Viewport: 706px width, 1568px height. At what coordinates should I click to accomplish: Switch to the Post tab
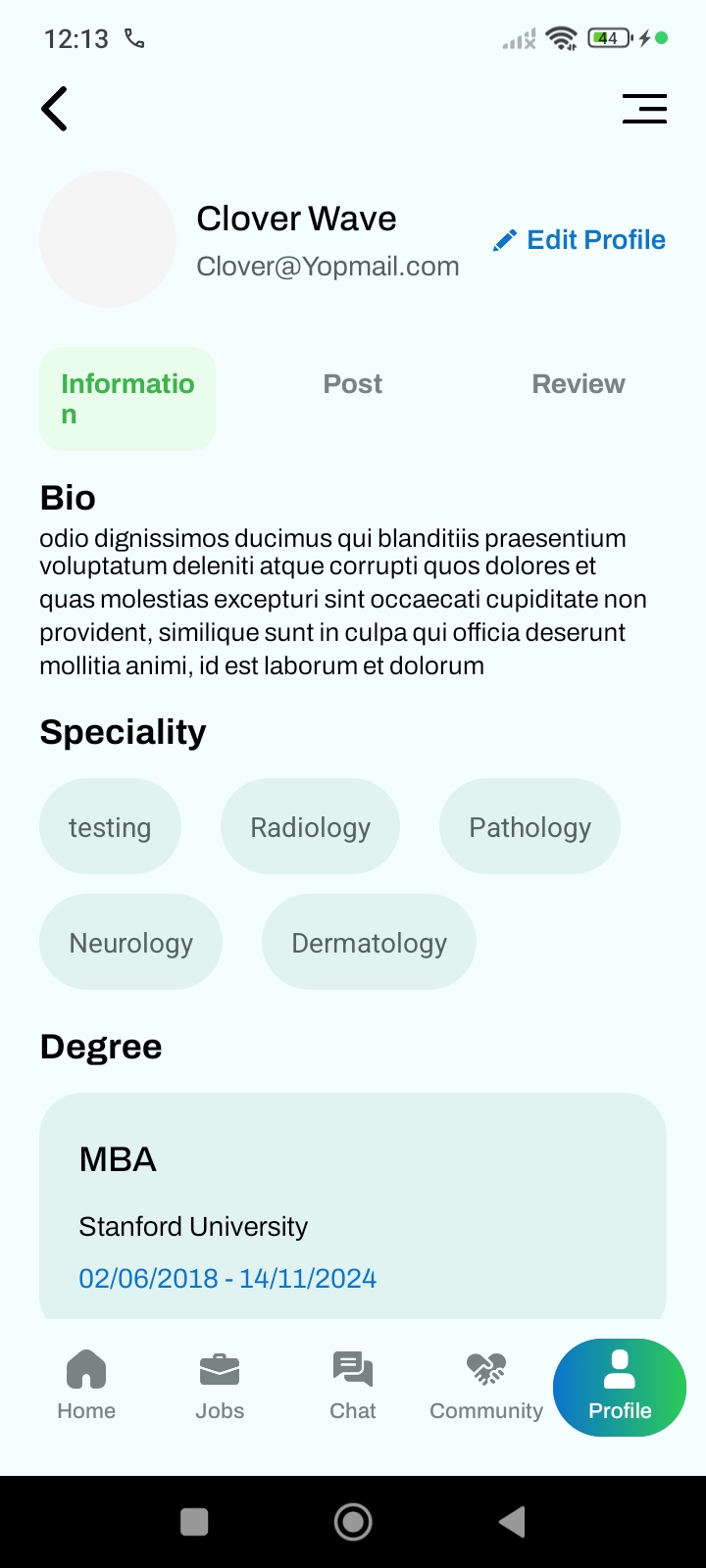coord(353,384)
